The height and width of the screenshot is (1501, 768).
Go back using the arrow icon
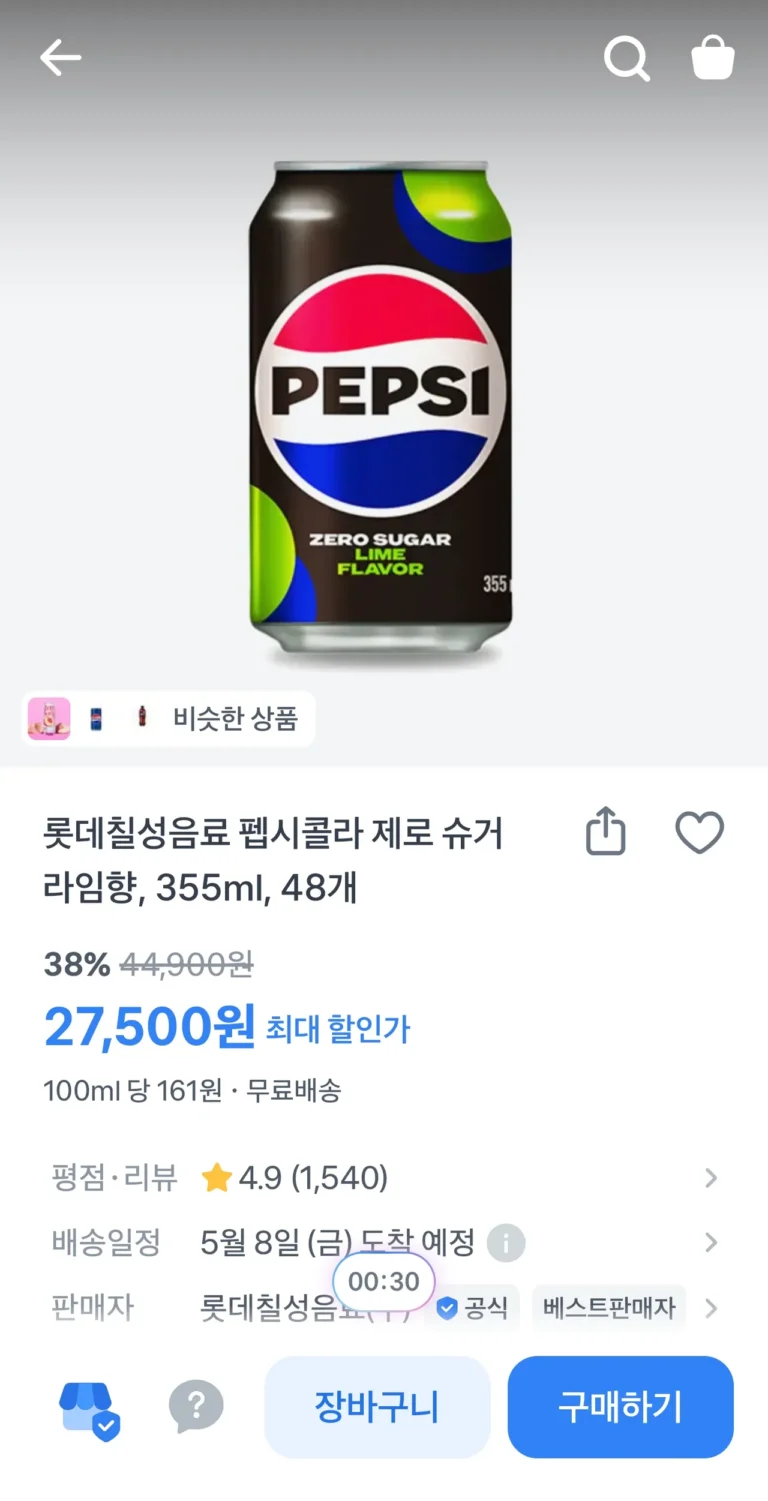pos(60,59)
